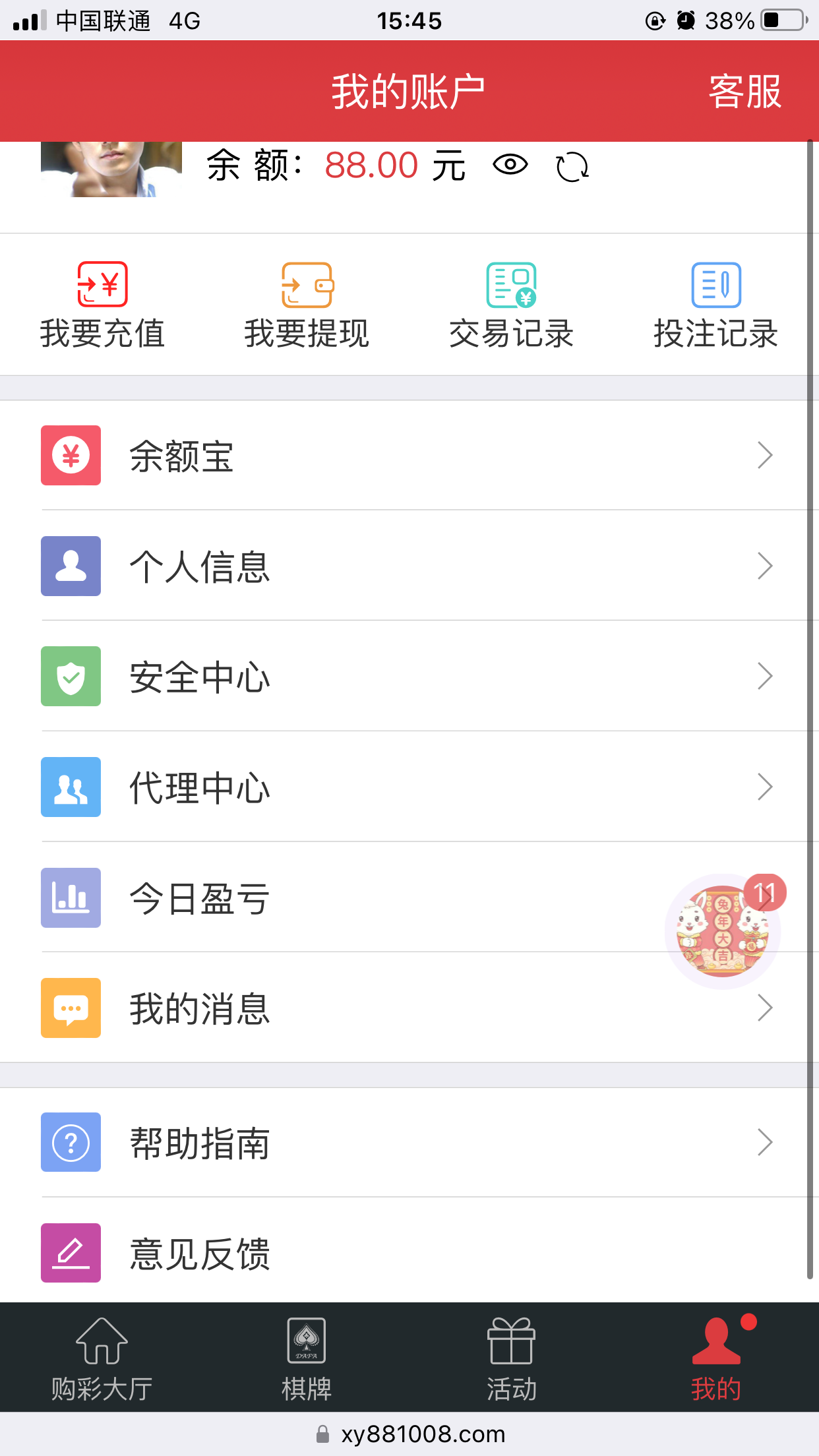View 投注记录 betting records
This screenshot has width=819, height=1456.
pyautogui.click(x=715, y=305)
